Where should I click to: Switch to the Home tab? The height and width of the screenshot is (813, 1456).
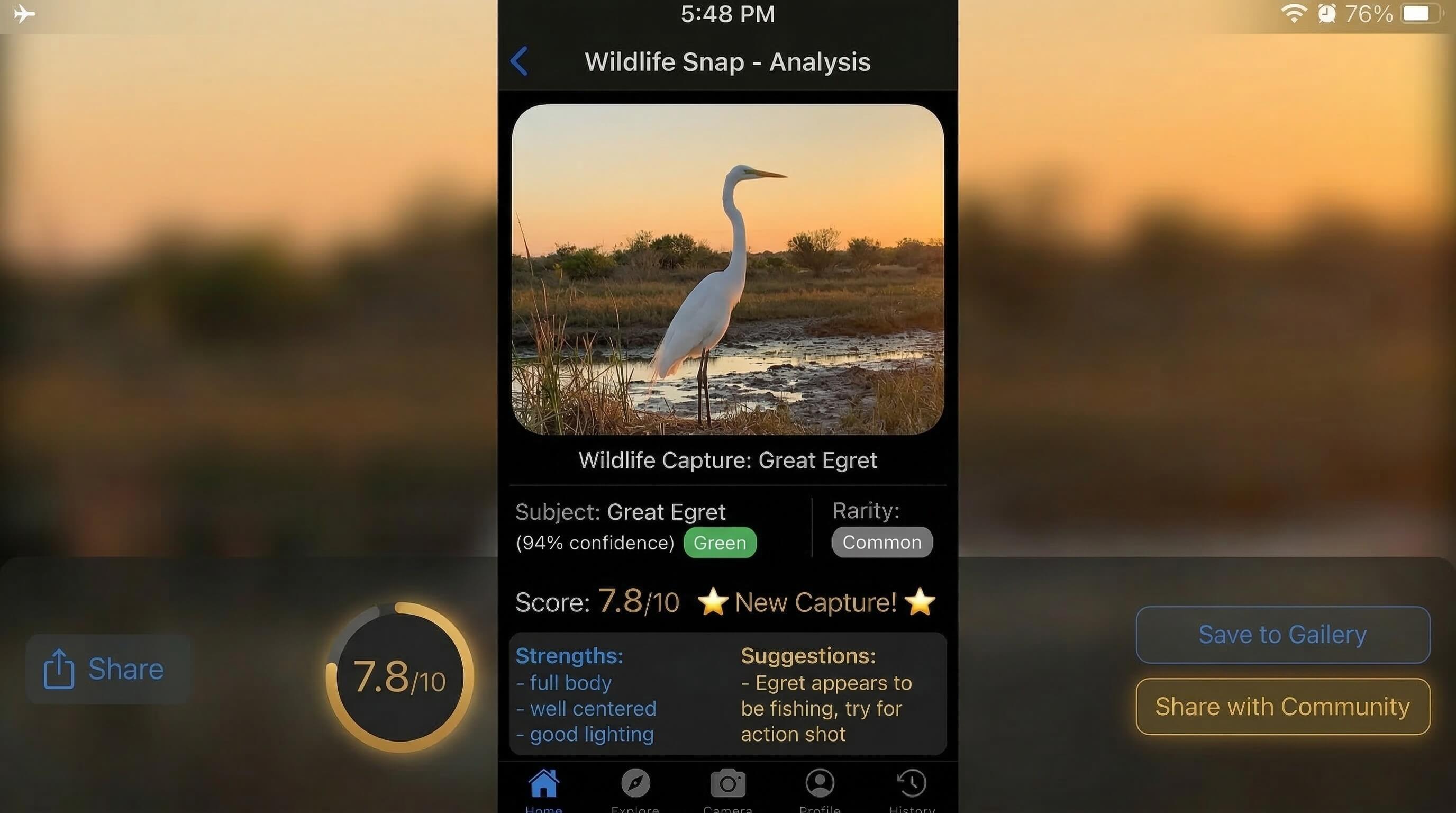(544, 789)
